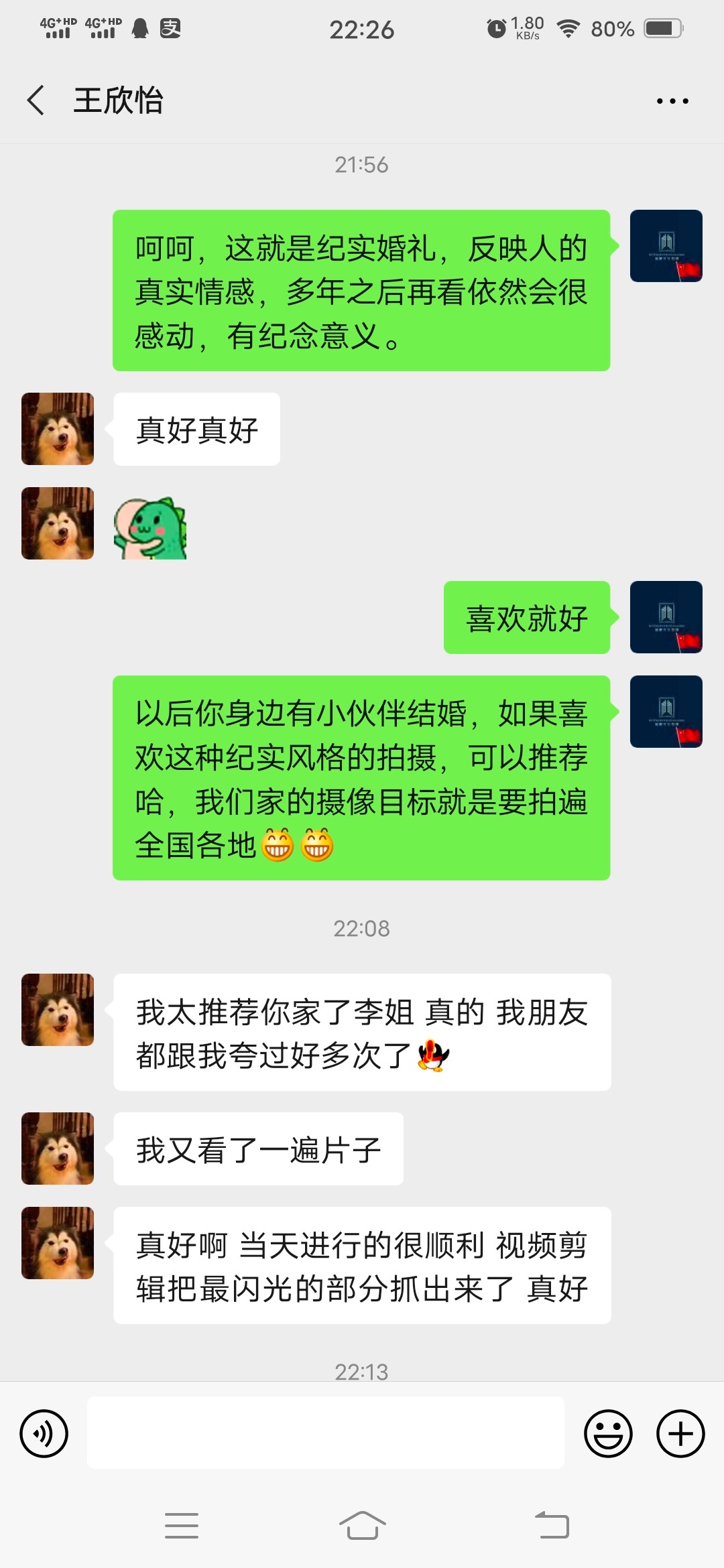The image size is (724, 1568).
Task: Go back from the 王欣怡 chat
Action: tap(36, 101)
